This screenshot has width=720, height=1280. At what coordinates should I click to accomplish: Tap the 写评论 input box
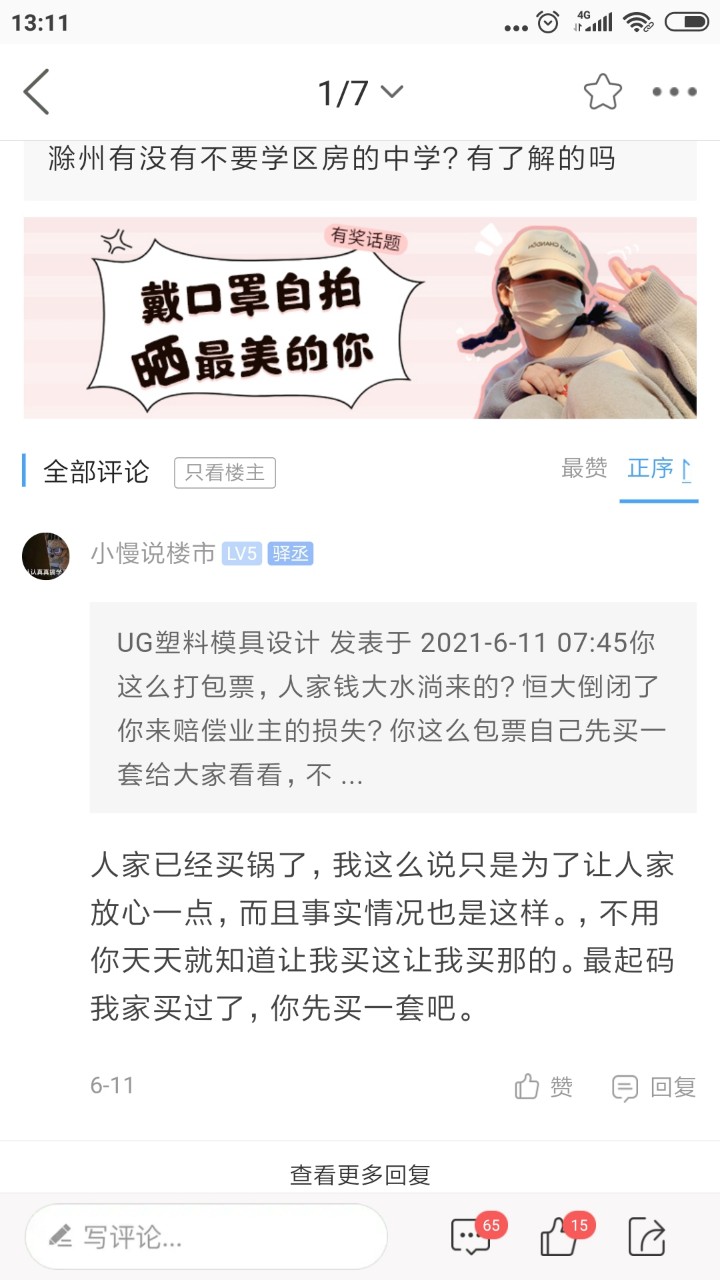[x=206, y=1237]
